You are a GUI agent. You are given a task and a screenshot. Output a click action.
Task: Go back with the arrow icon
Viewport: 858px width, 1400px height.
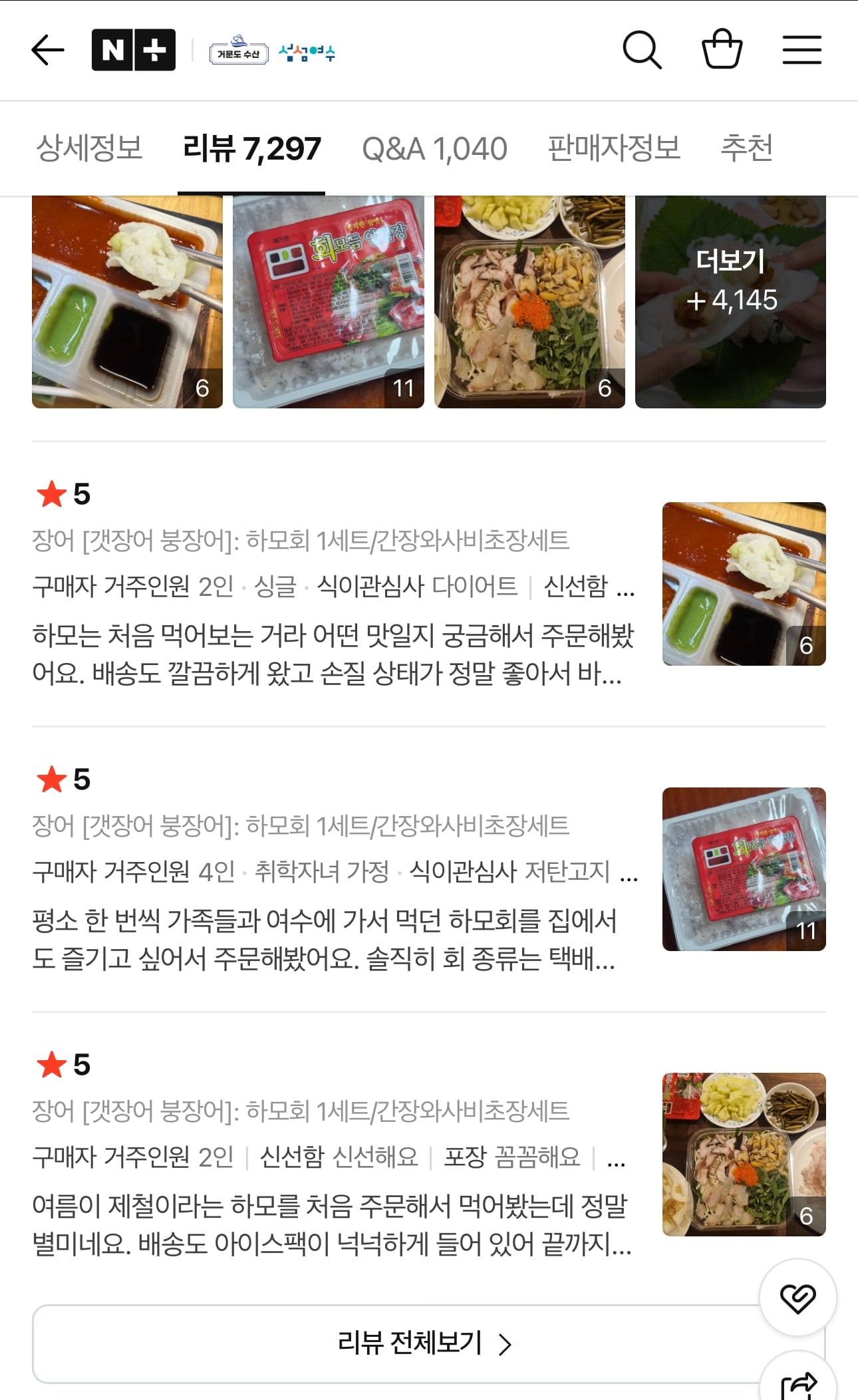pos(48,50)
